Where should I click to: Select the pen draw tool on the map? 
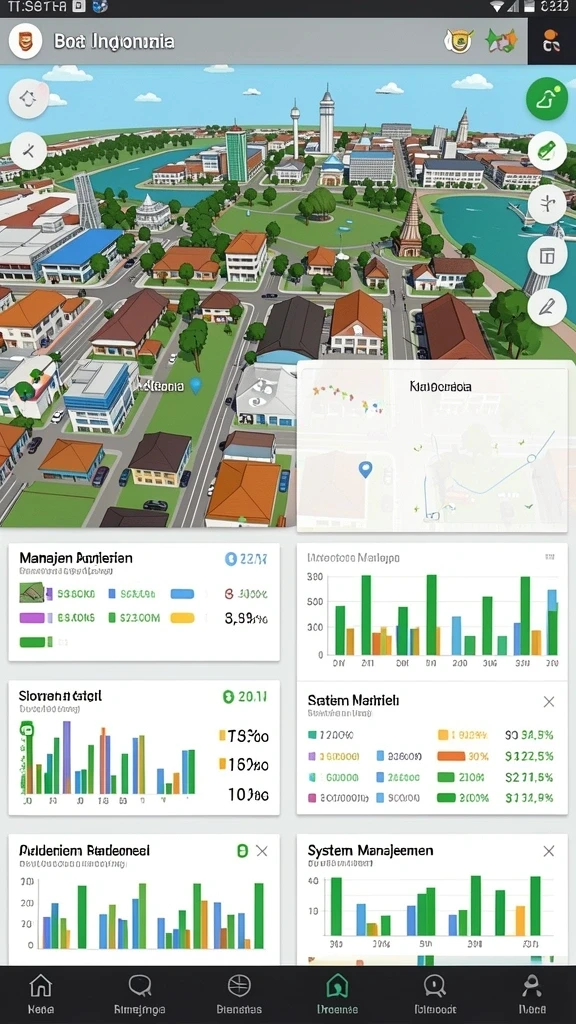547,307
